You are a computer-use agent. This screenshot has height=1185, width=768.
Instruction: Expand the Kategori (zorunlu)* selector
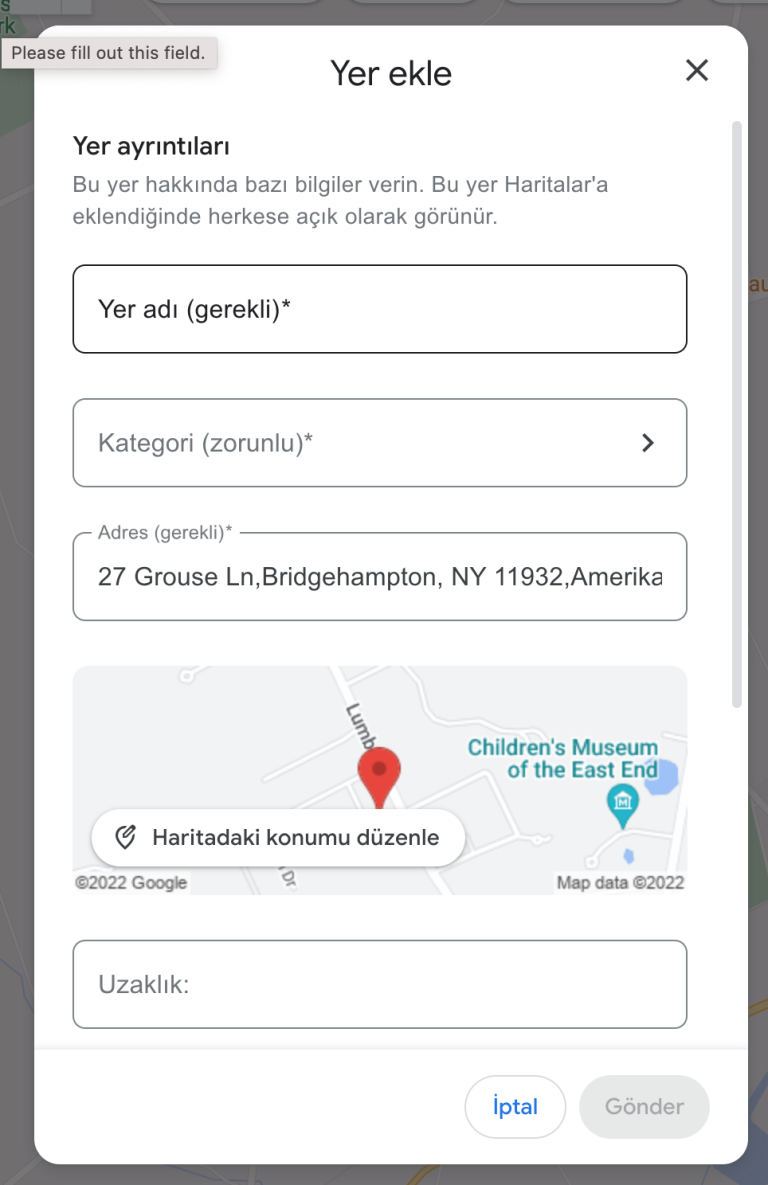pyautogui.click(x=380, y=442)
